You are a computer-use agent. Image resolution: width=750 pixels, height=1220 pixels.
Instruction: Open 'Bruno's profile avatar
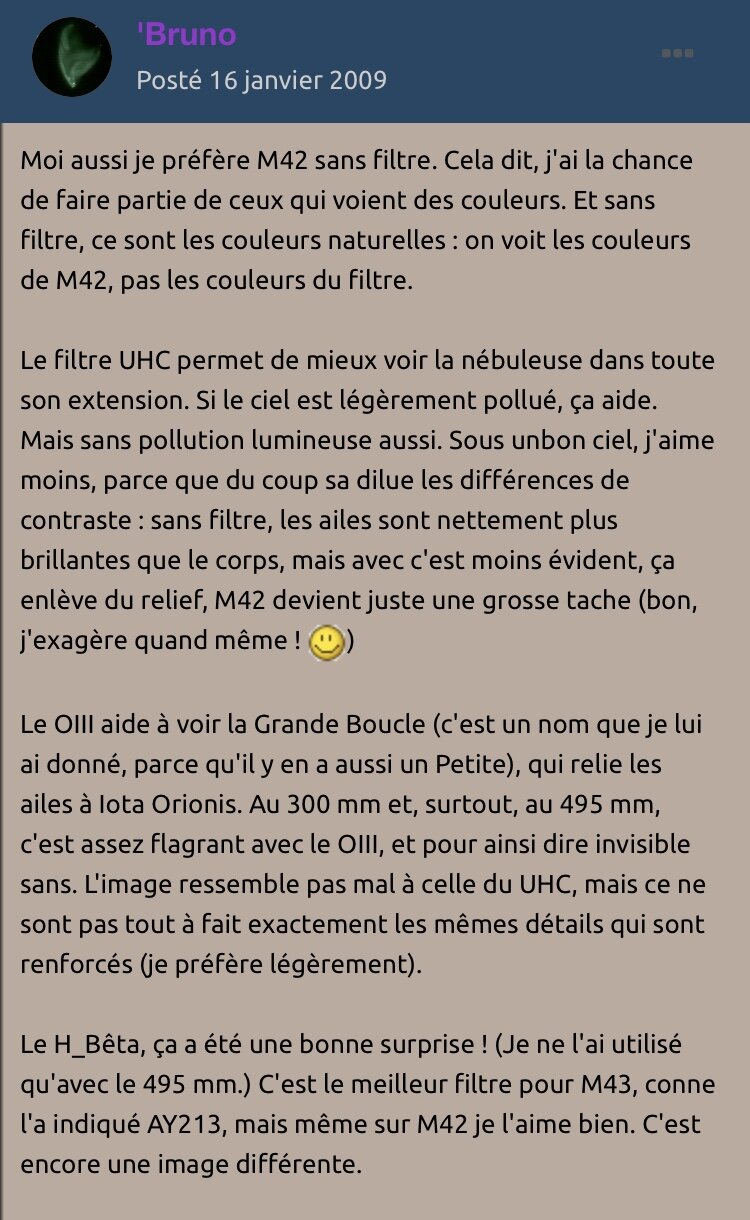pyautogui.click(x=72, y=57)
